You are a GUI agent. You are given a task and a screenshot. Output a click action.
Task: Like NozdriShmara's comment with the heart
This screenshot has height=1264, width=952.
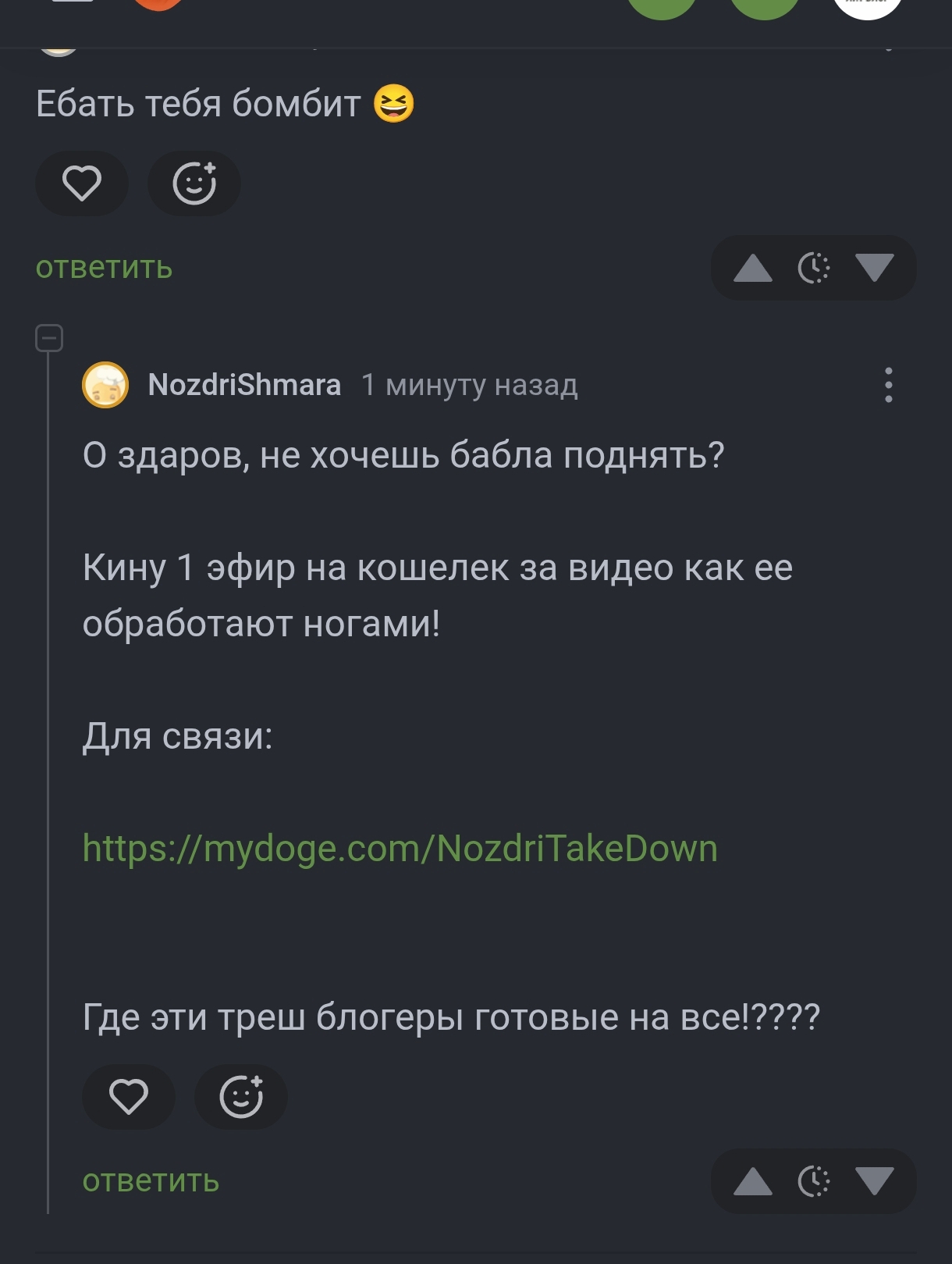[128, 1097]
